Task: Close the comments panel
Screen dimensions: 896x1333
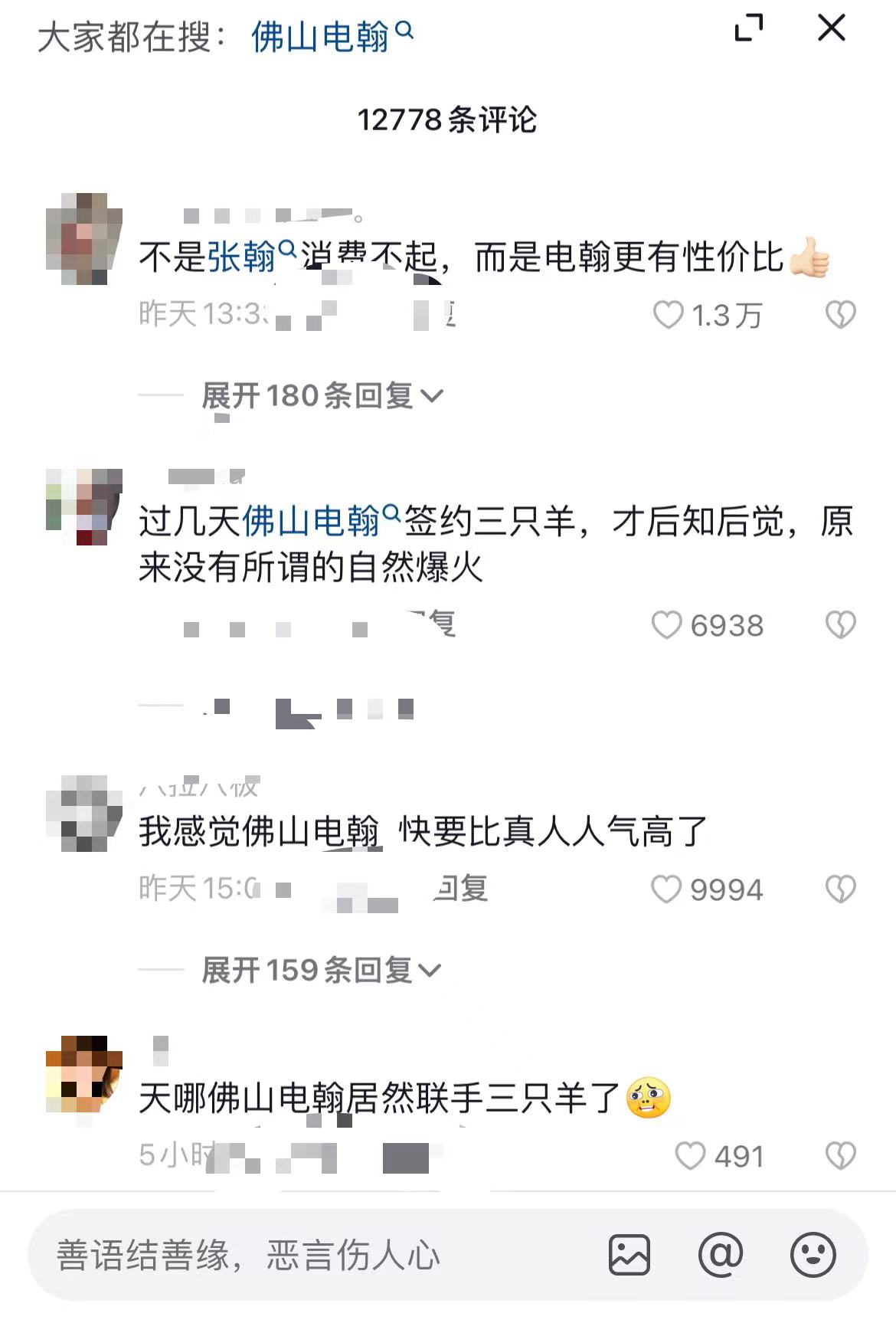Action: pos(831,29)
